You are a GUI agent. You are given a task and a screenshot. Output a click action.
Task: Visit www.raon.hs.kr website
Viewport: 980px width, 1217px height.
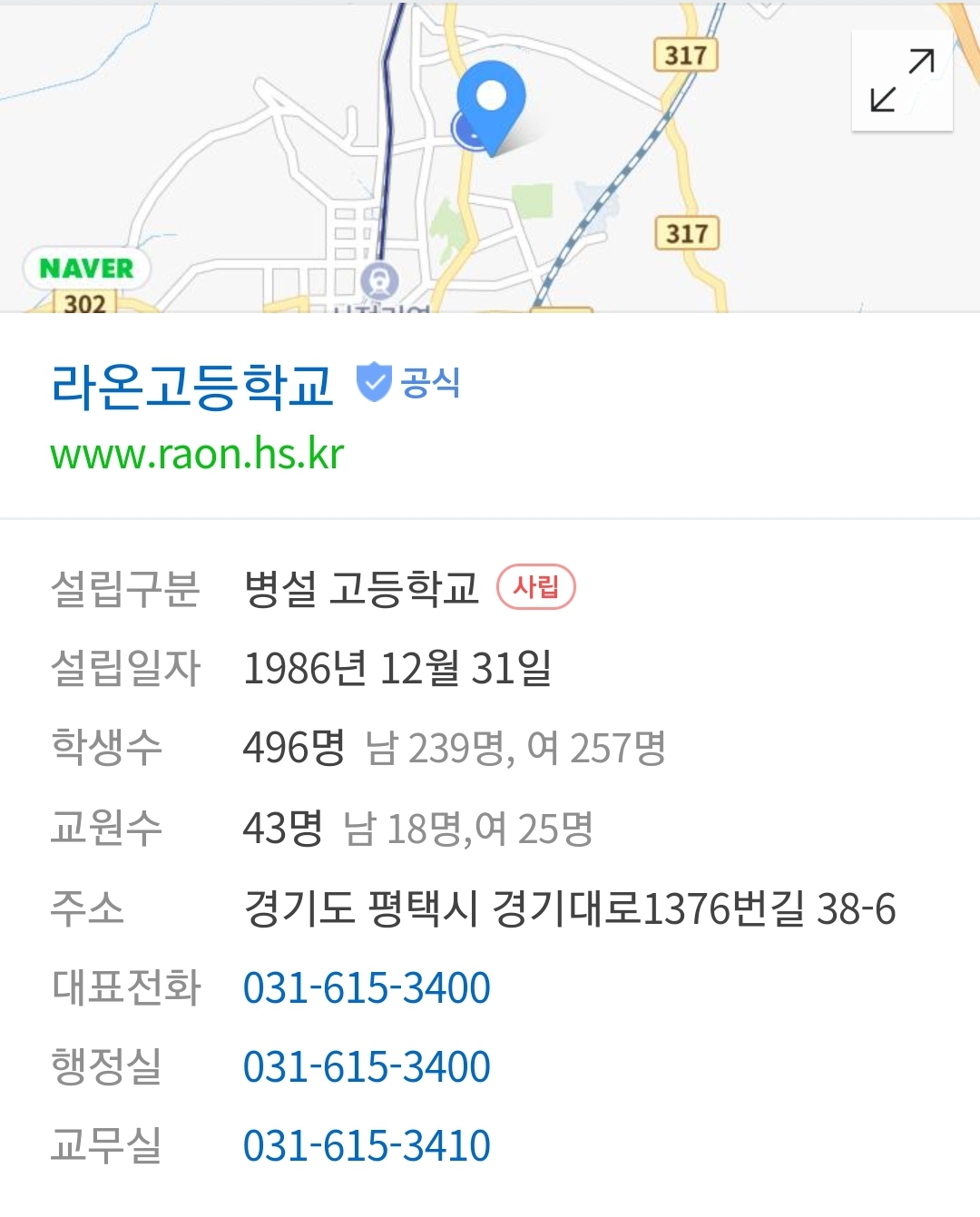(x=197, y=454)
